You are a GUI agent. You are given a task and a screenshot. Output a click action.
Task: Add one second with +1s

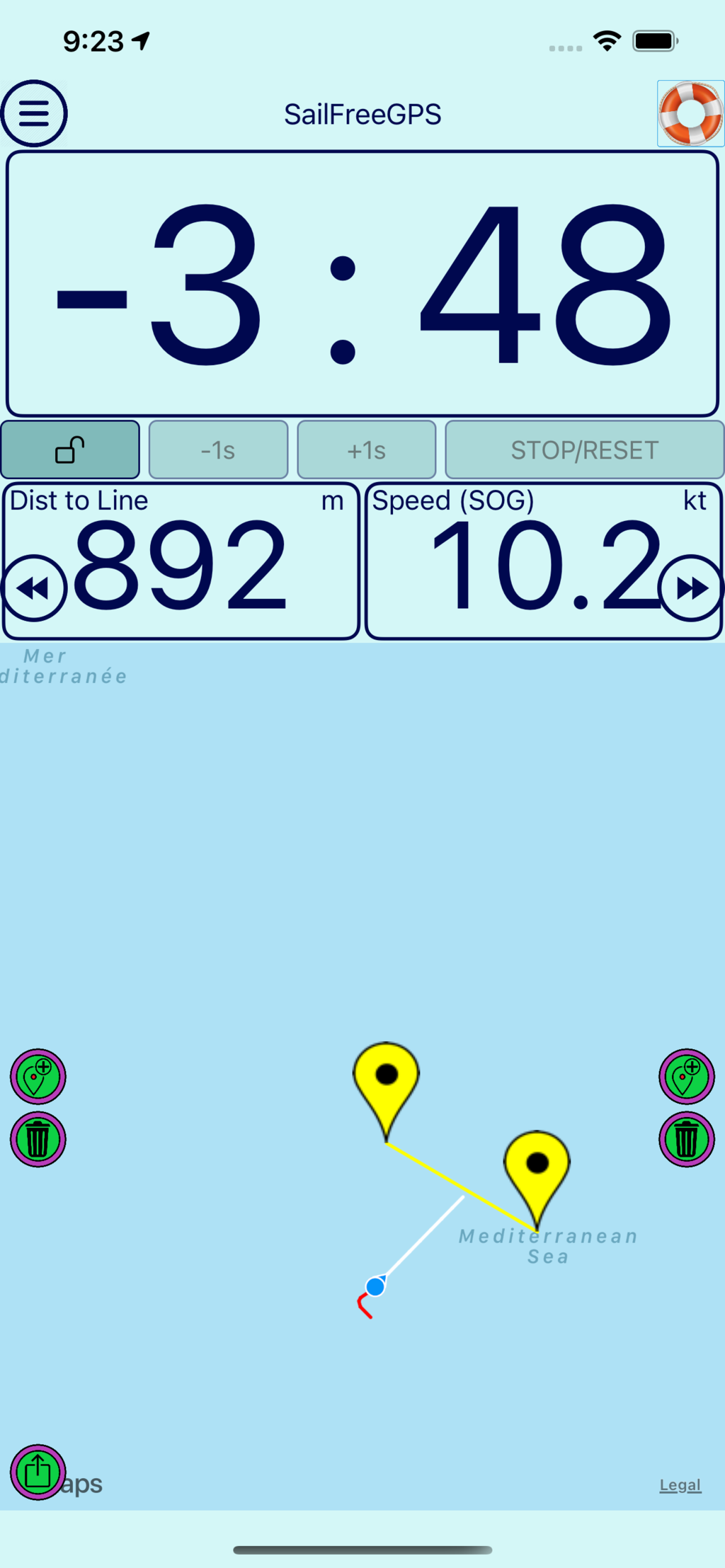[367, 450]
